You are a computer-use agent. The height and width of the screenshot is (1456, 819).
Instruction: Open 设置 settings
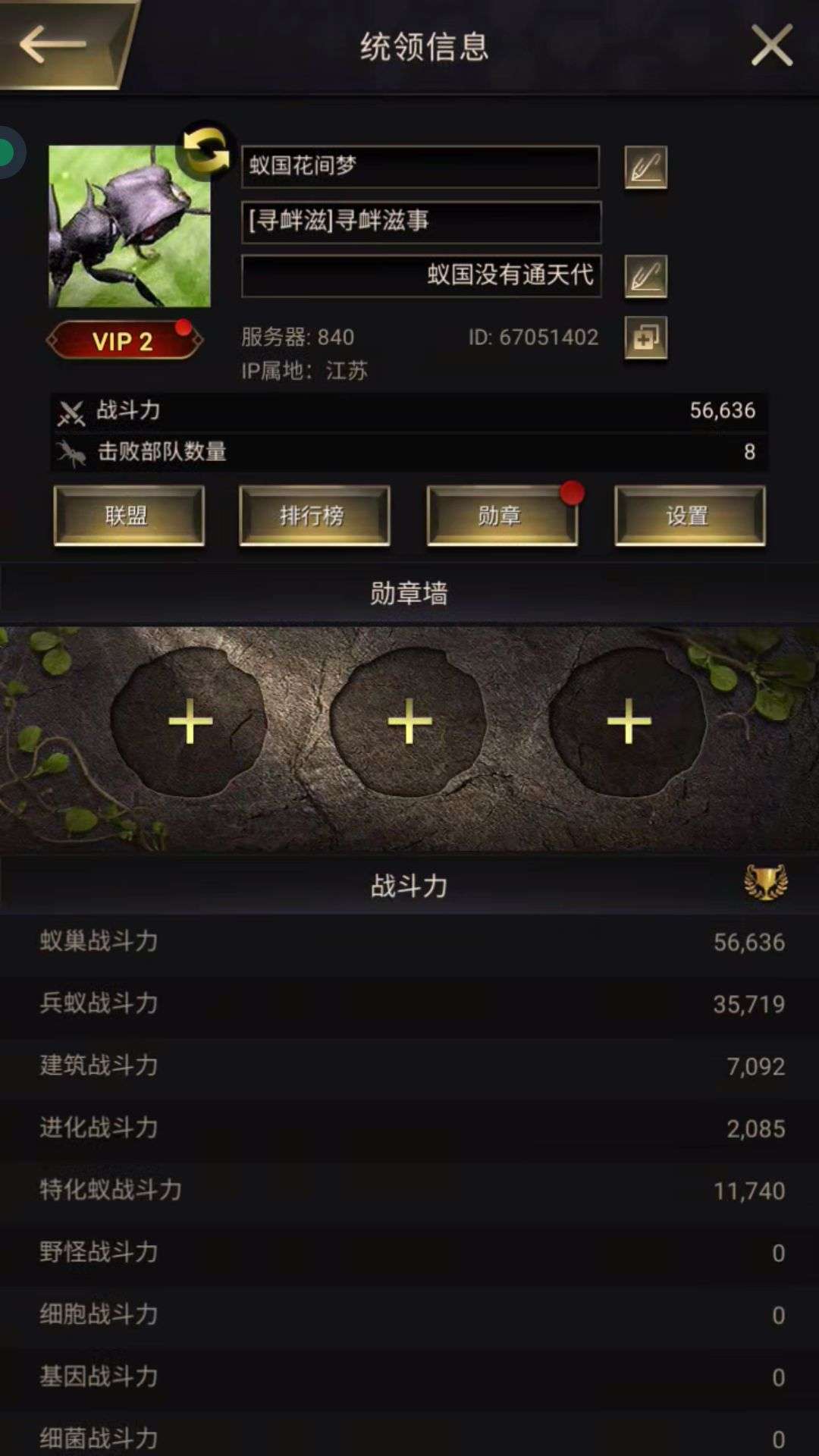coord(689,516)
